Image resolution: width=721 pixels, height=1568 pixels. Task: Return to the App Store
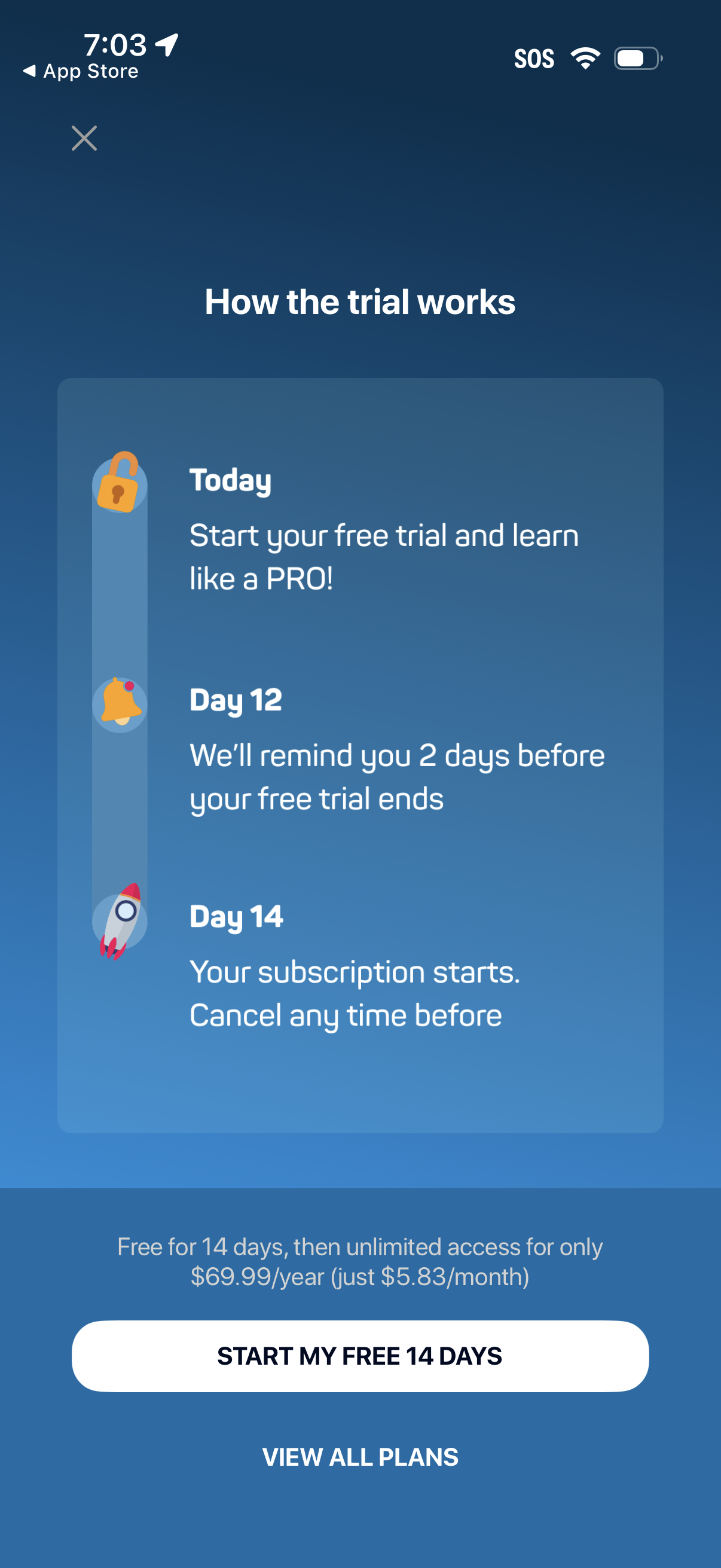[x=81, y=71]
